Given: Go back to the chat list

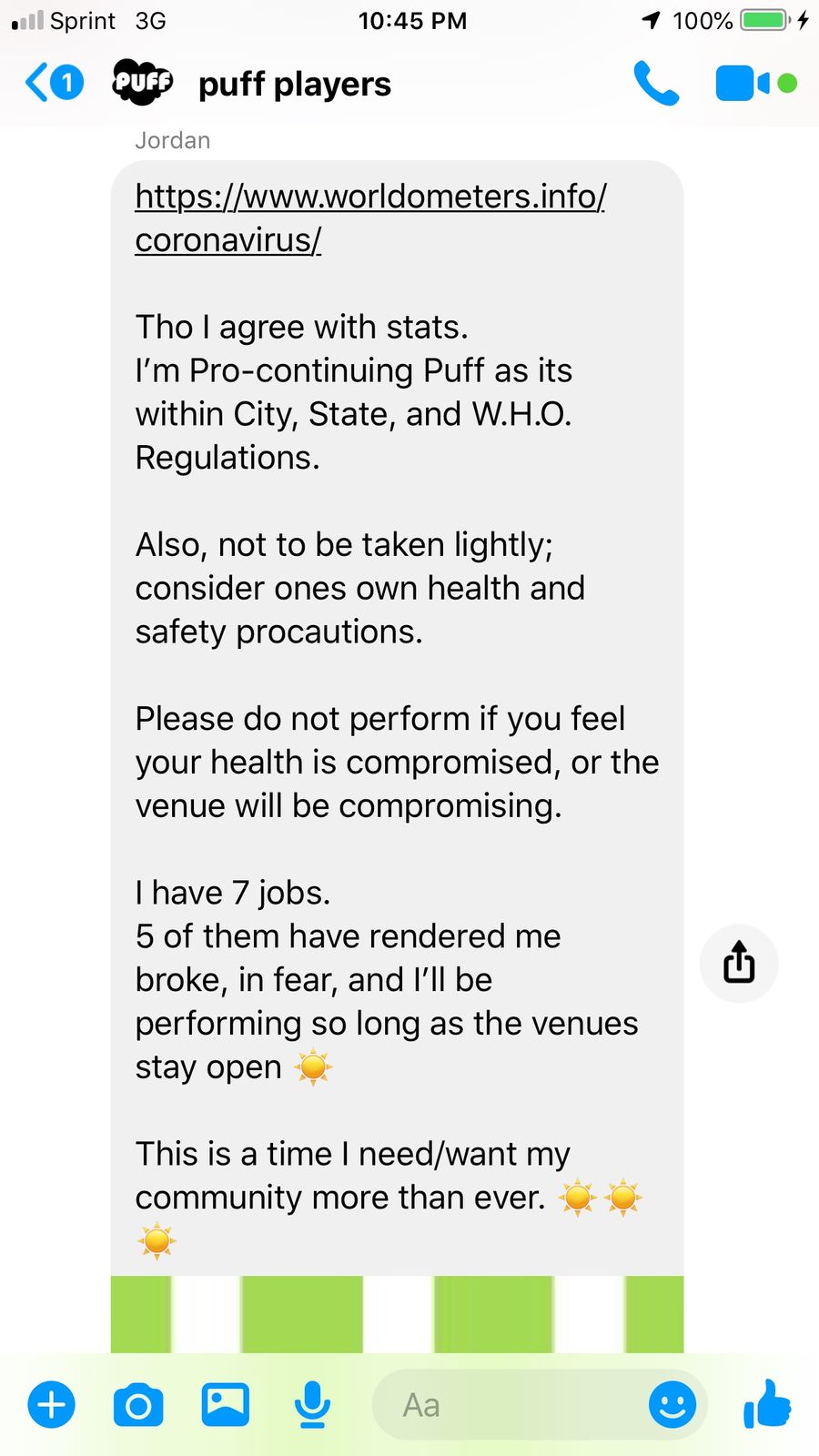Looking at the screenshot, I should pos(54,83).
